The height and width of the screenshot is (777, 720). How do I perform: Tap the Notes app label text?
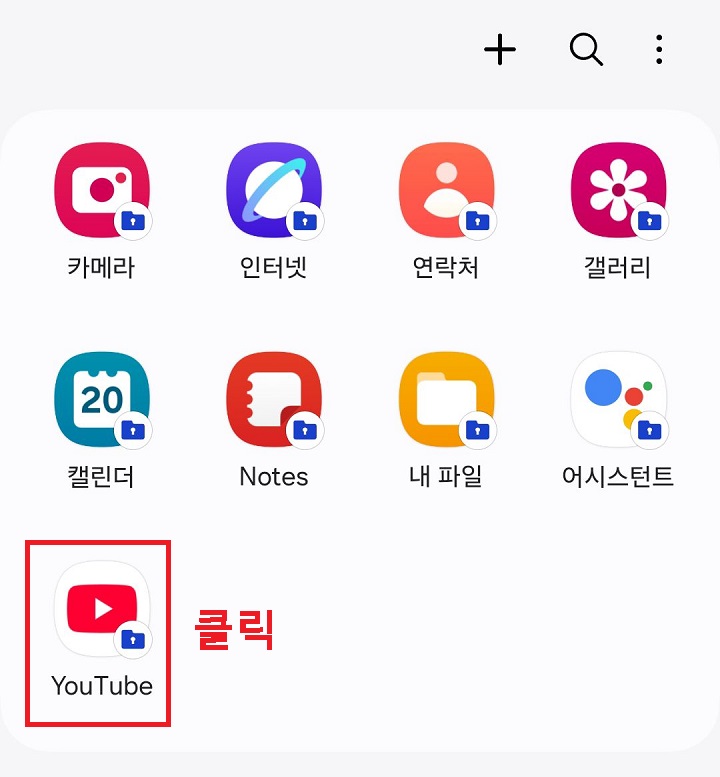click(274, 477)
